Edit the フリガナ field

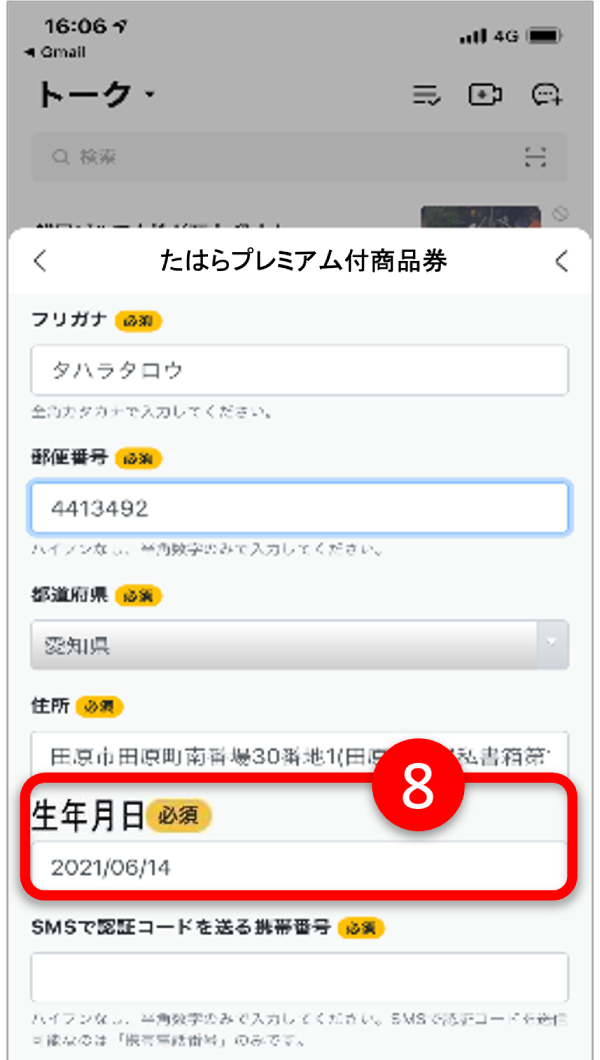click(299, 370)
